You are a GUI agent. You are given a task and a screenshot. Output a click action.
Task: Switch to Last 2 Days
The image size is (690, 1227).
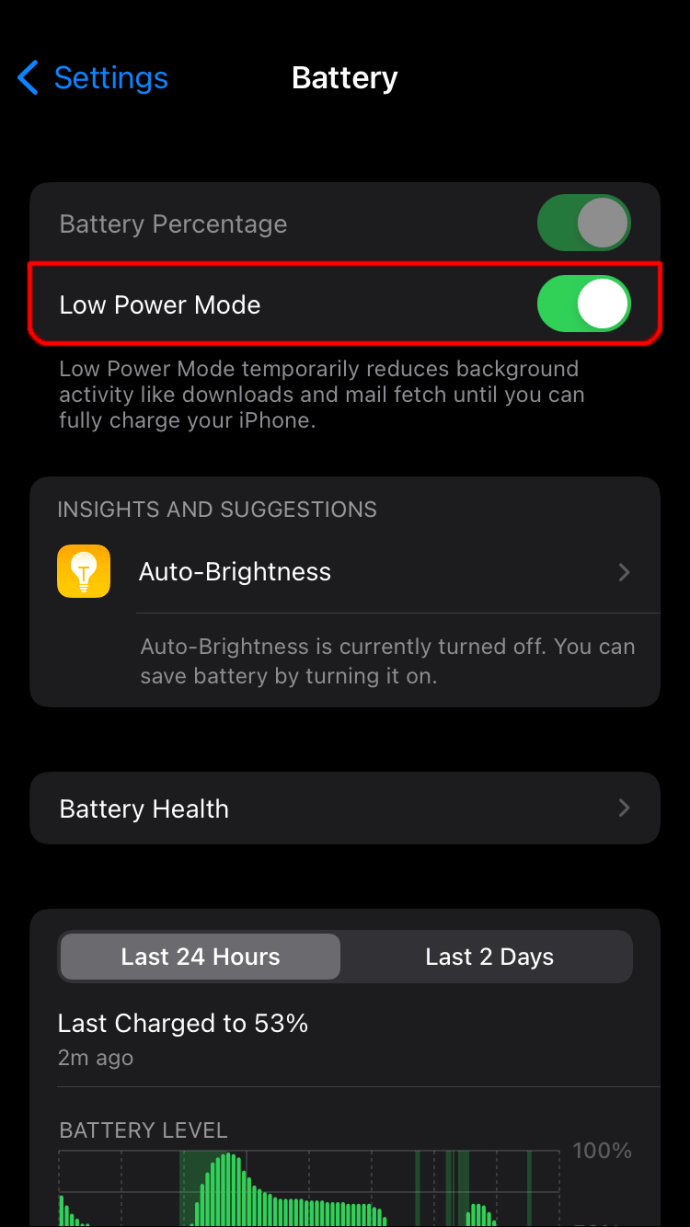tap(489, 957)
